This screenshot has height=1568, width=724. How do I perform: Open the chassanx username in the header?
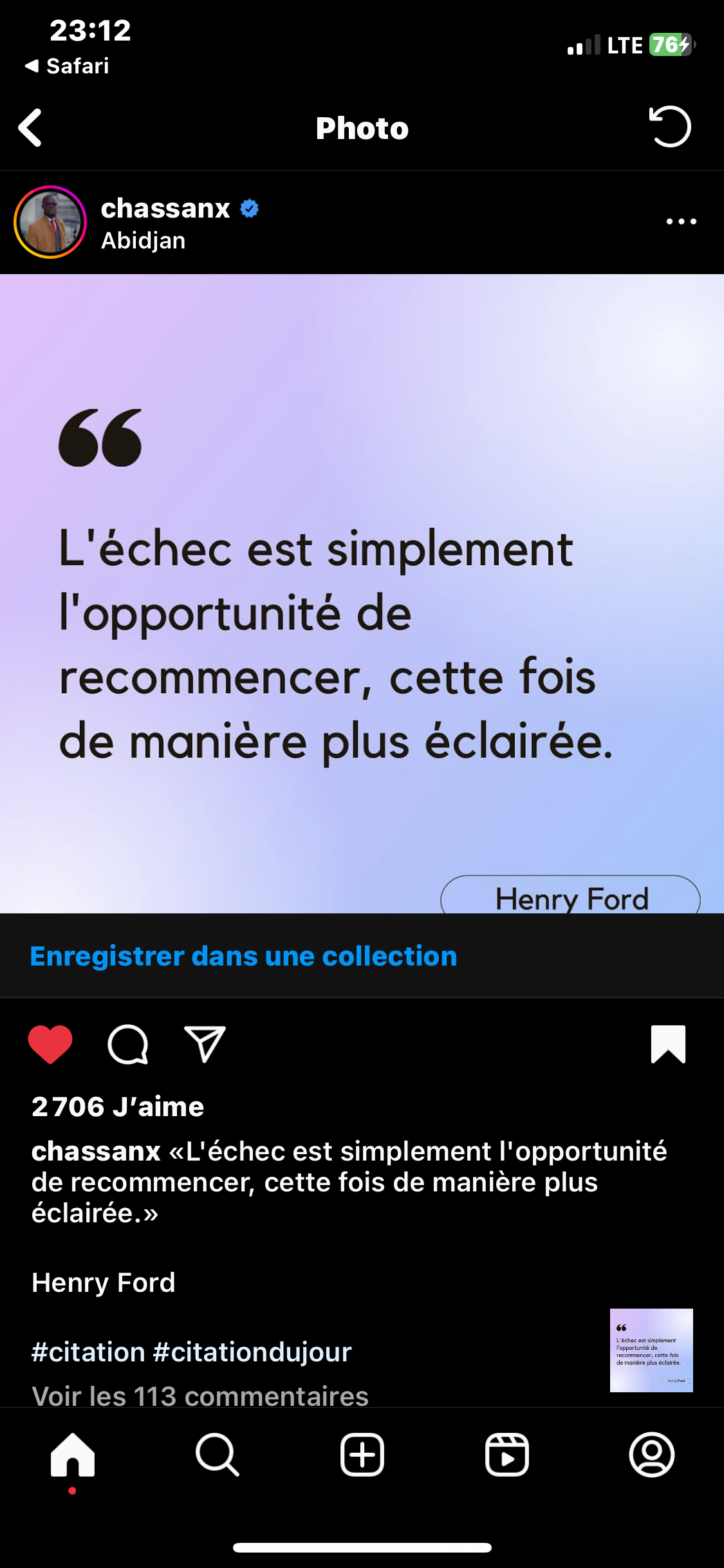coord(165,208)
